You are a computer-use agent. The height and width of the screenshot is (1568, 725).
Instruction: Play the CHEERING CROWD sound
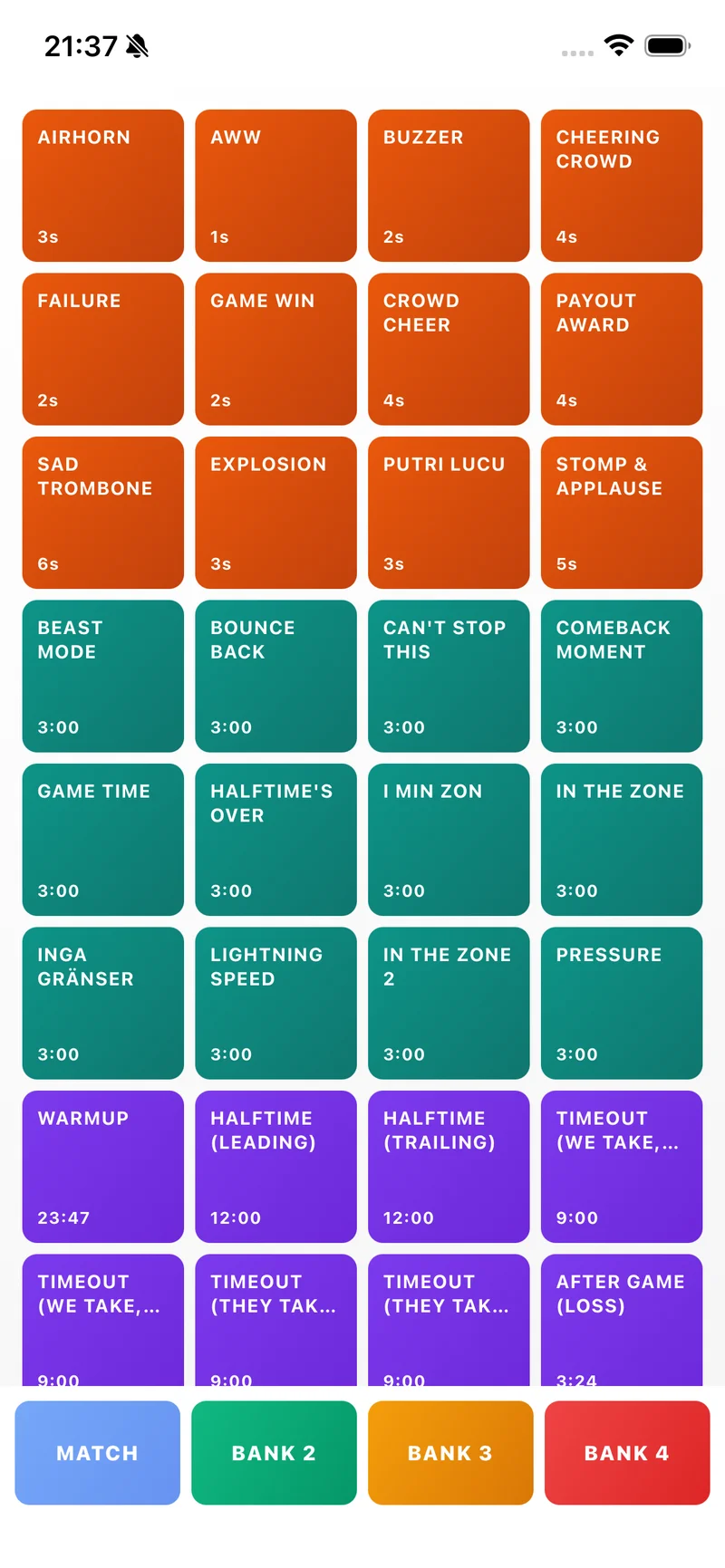coord(622,185)
